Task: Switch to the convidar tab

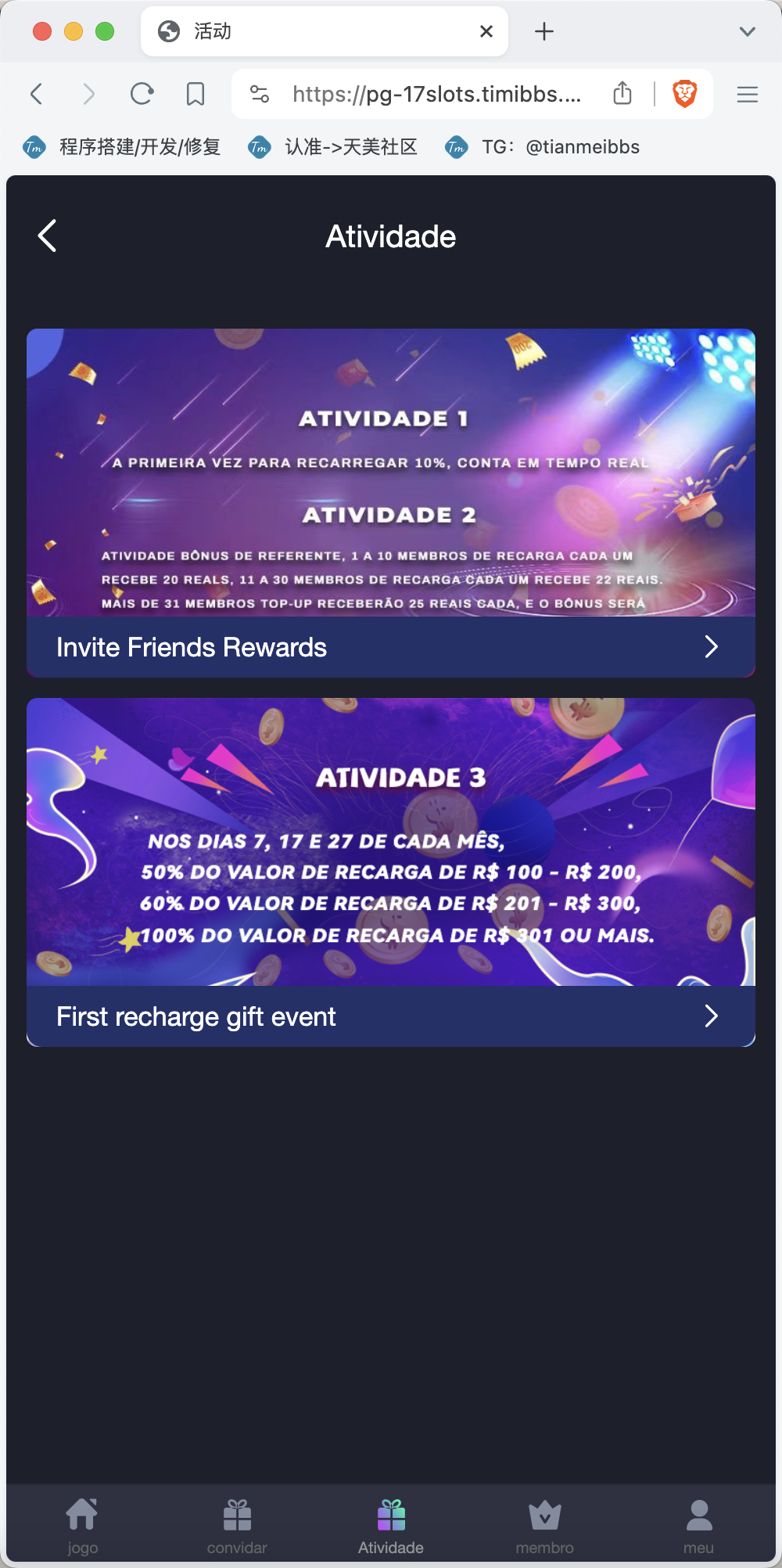Action: coord(237,1526)
